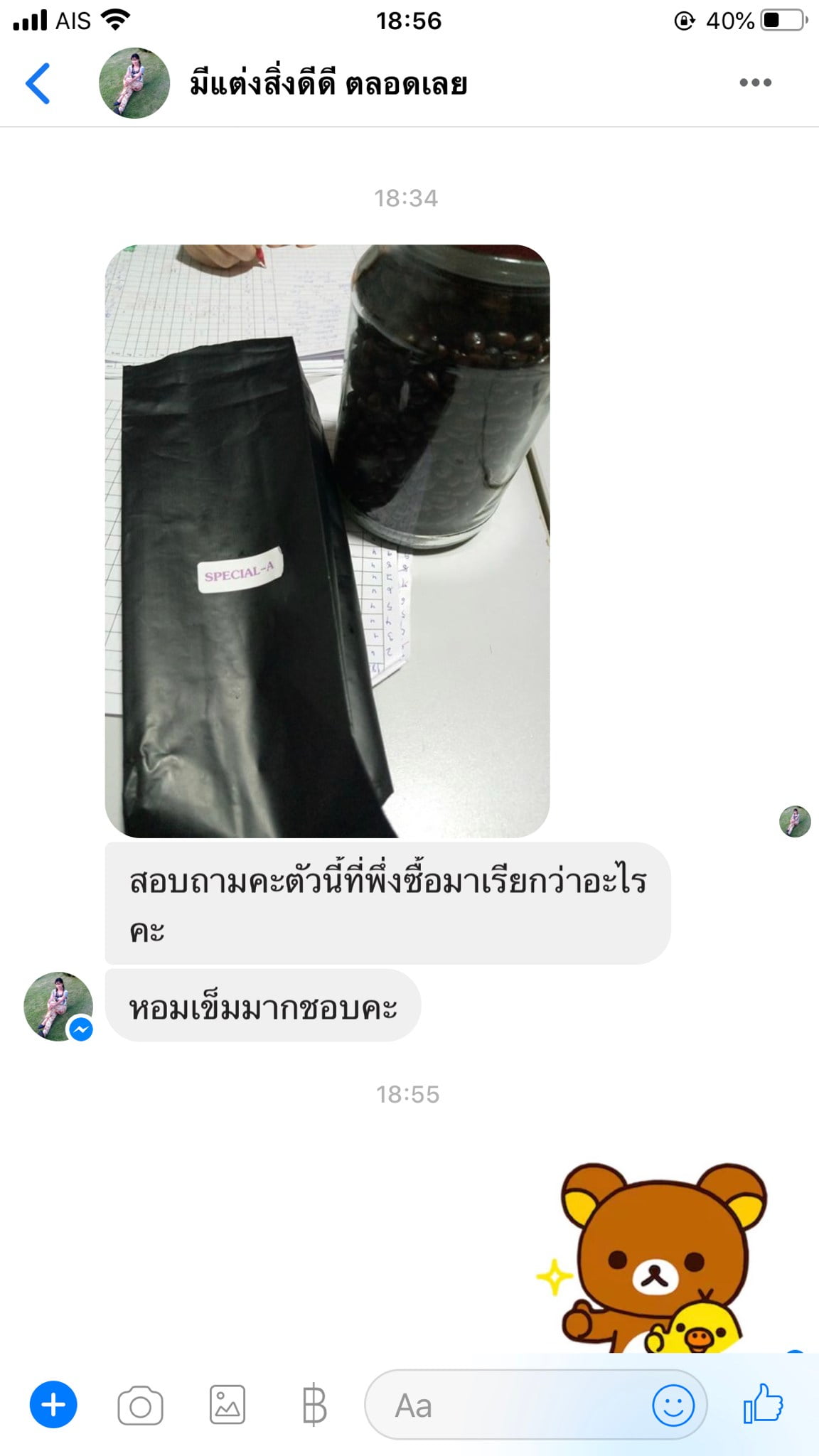Open the camera to take a photo

tap(140, 1406)
